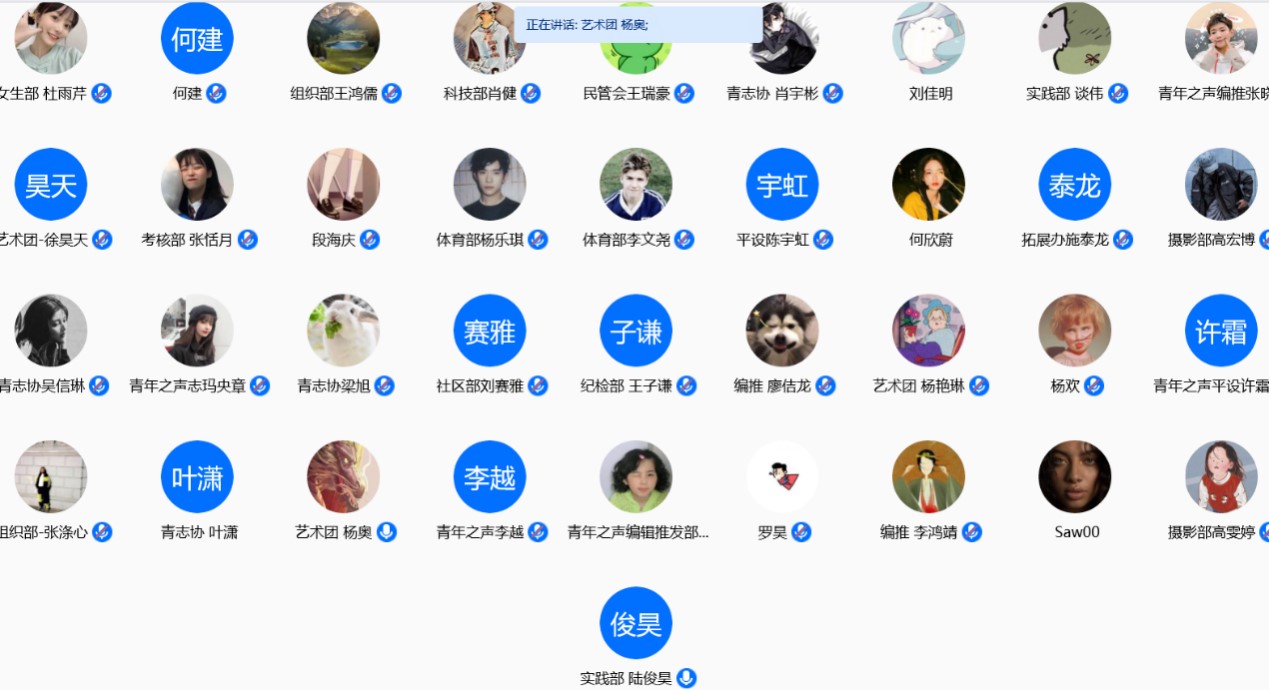The height and width of the screenshot is (690, 1269).
Task: Open participant Saw00's tile
Action: coord(1075,477)
